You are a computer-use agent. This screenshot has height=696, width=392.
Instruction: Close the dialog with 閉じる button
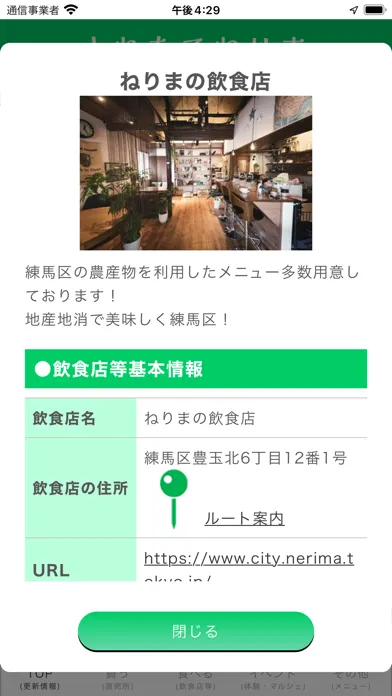(196, 631)
